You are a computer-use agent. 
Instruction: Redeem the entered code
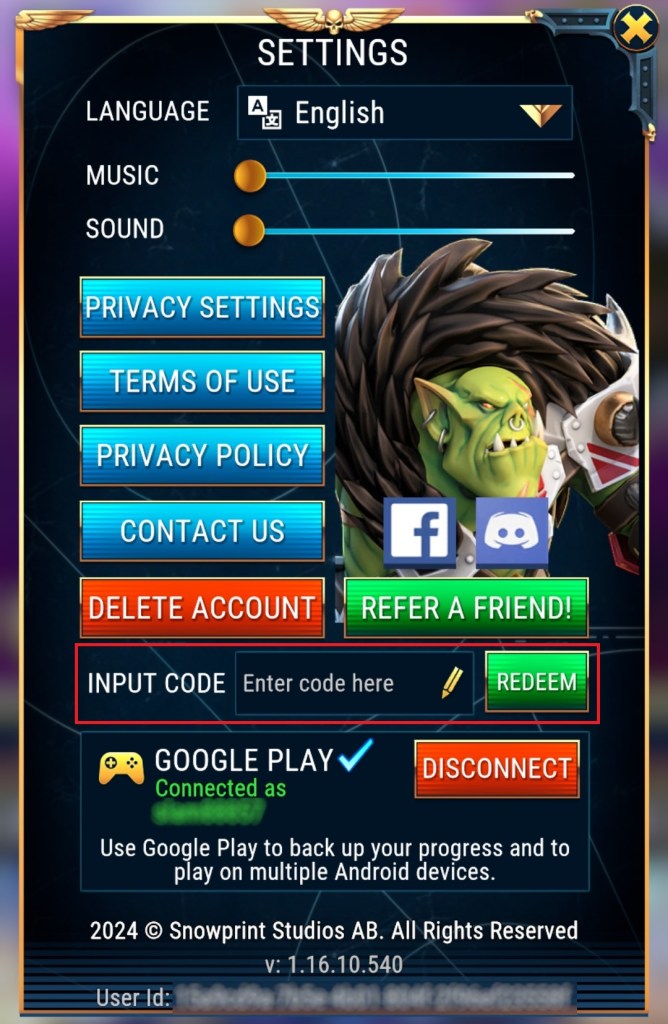tap(537, 682)
